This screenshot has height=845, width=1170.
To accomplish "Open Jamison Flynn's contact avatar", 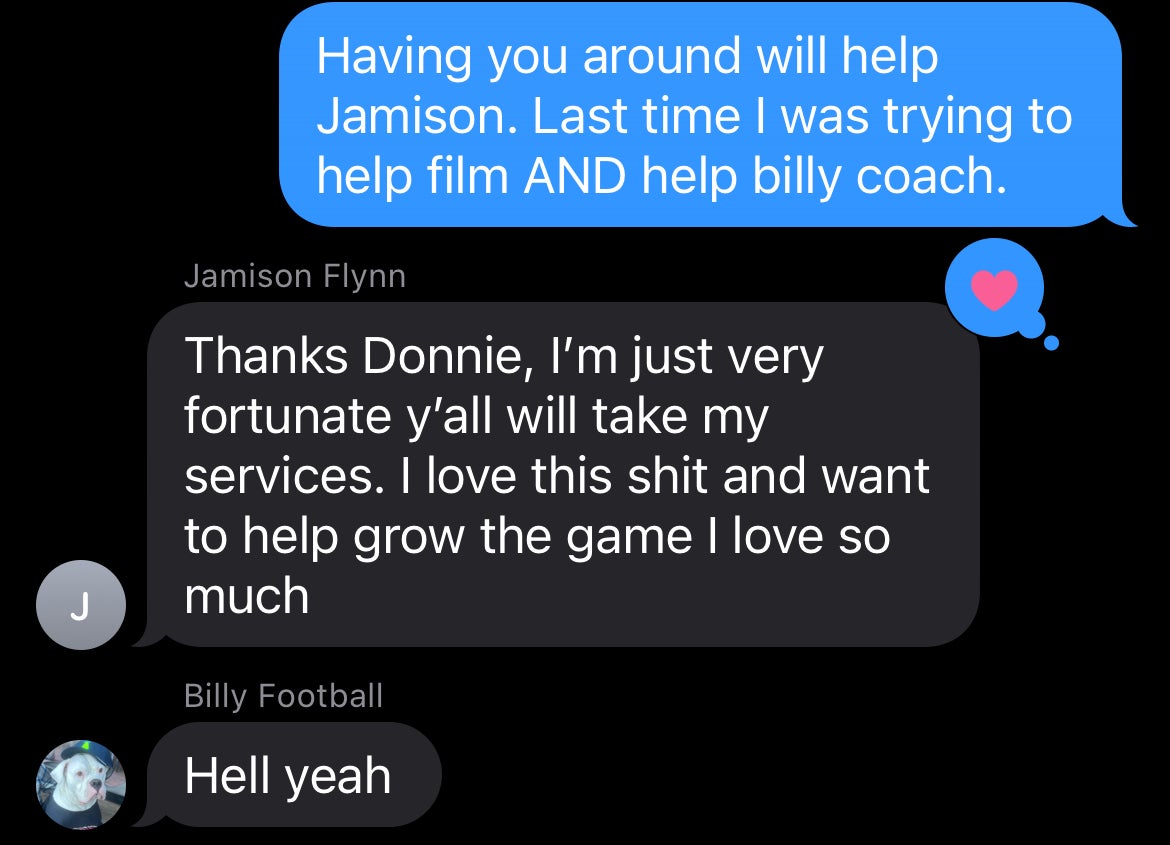I will [x=80, y=605].
